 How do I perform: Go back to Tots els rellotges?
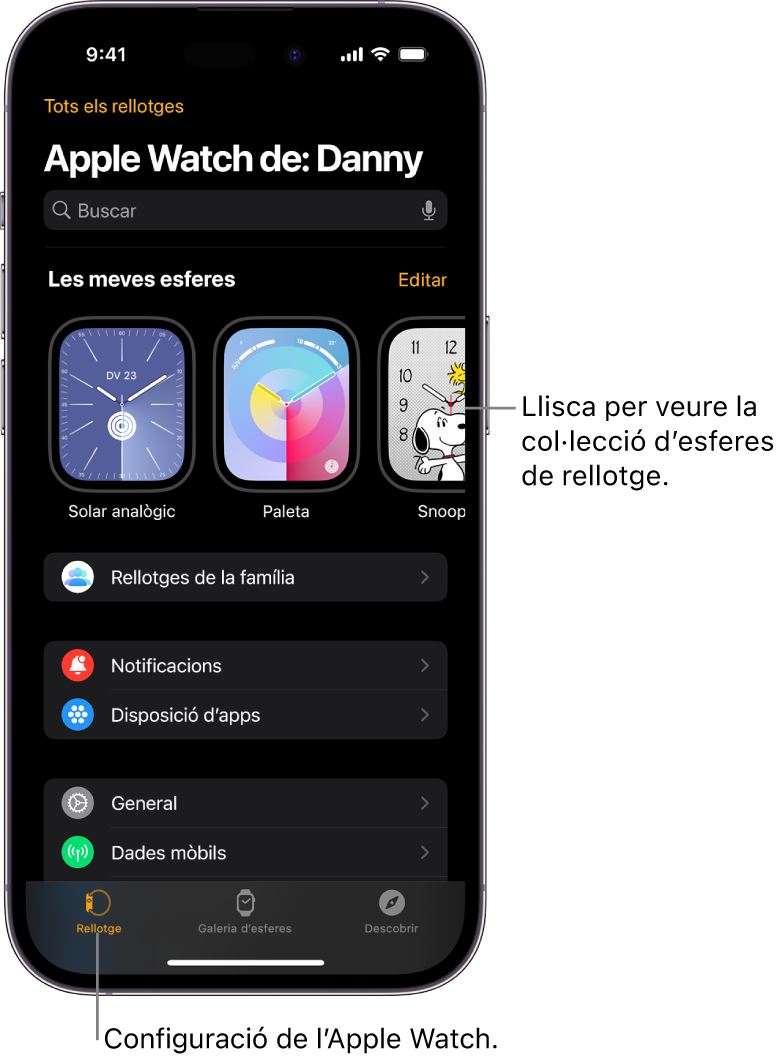click(114, 106)
